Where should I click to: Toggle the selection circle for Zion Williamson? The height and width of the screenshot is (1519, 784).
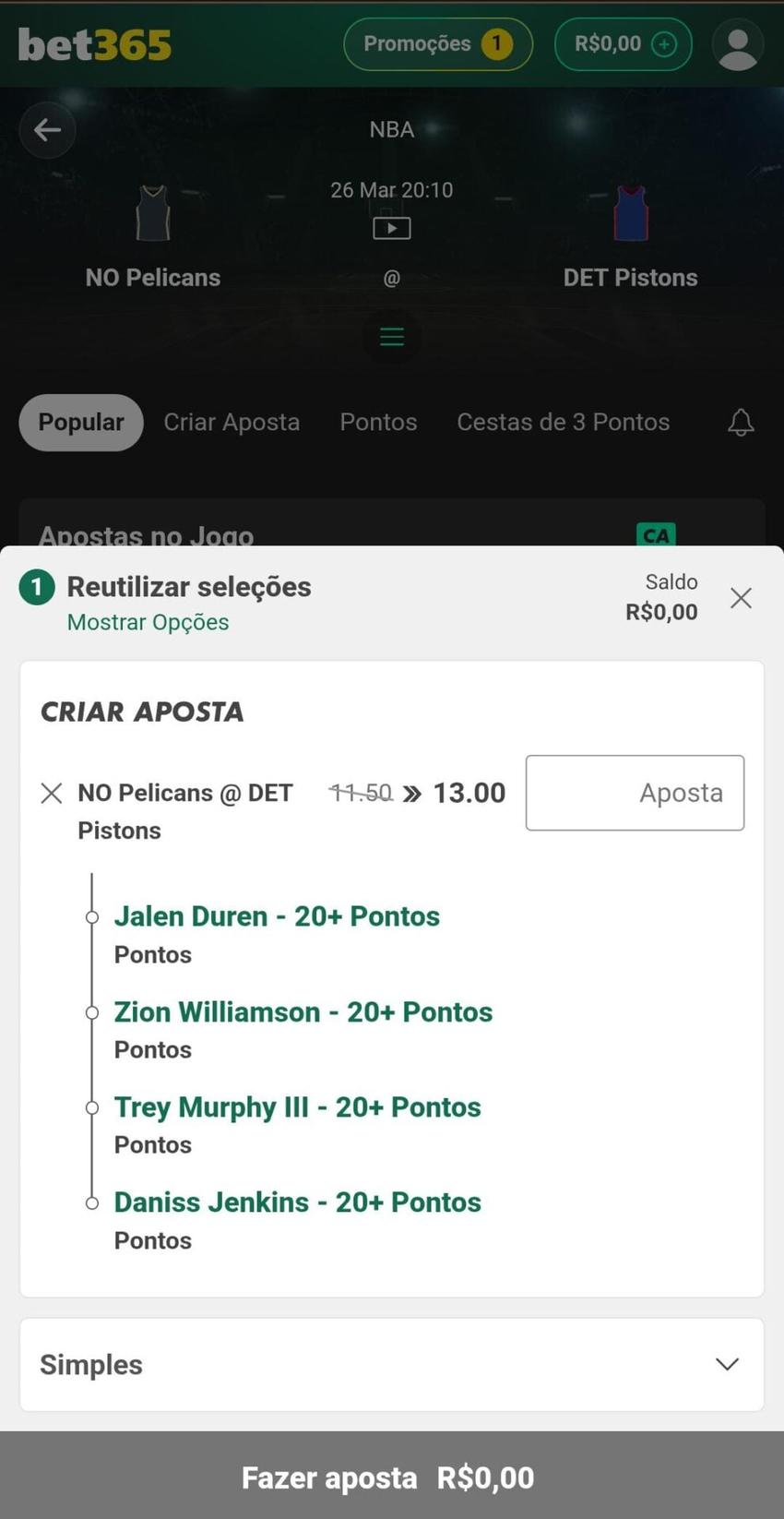tap(92, 1012)
